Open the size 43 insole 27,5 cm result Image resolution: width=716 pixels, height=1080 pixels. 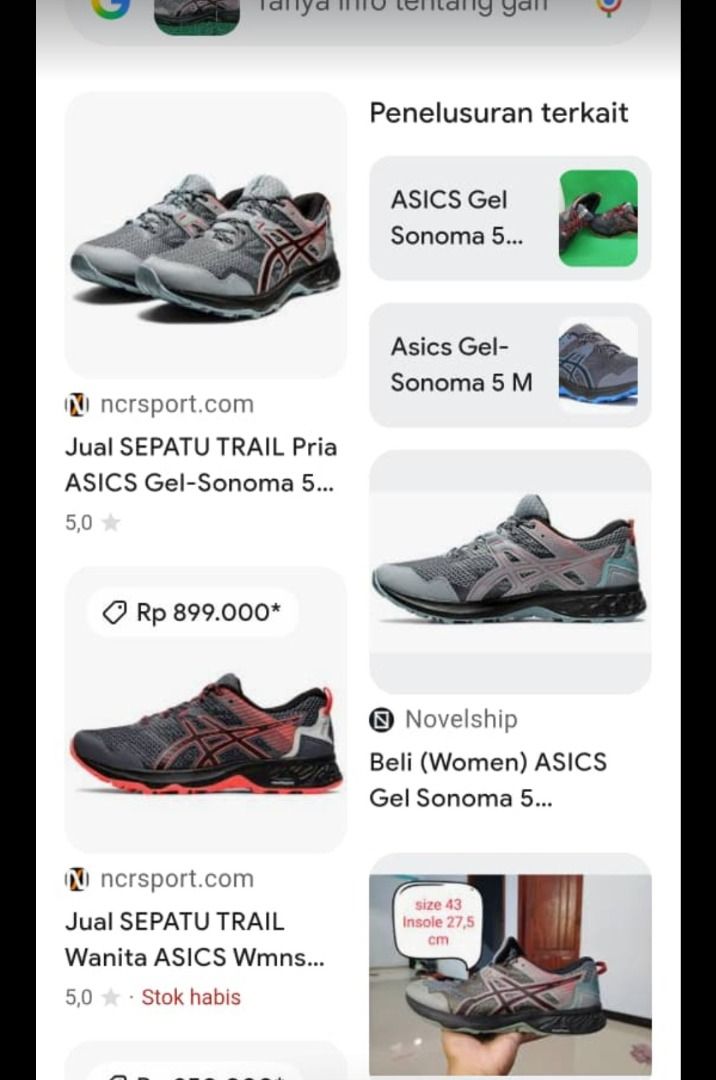point(510,965)
